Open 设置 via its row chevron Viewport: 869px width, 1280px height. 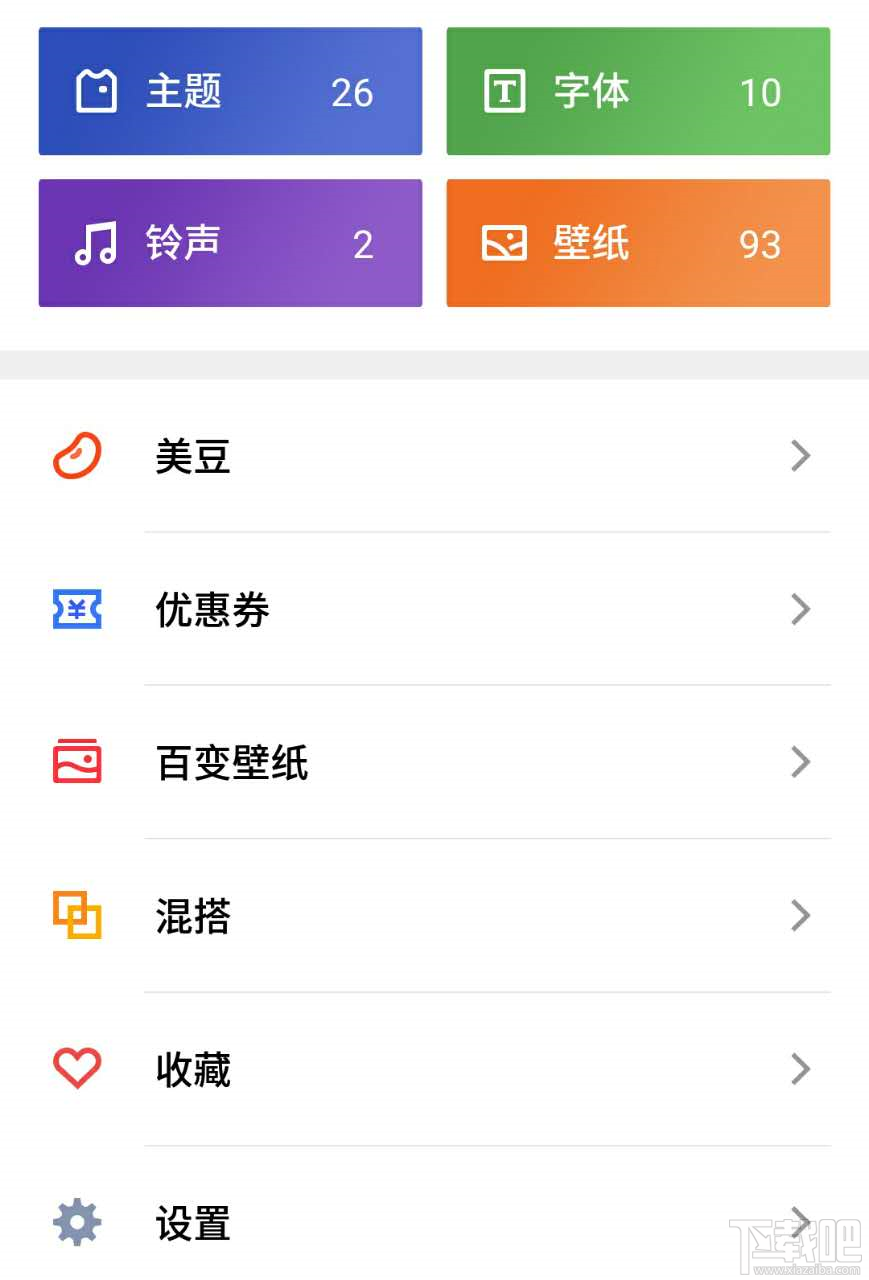tap(800, 1221)
